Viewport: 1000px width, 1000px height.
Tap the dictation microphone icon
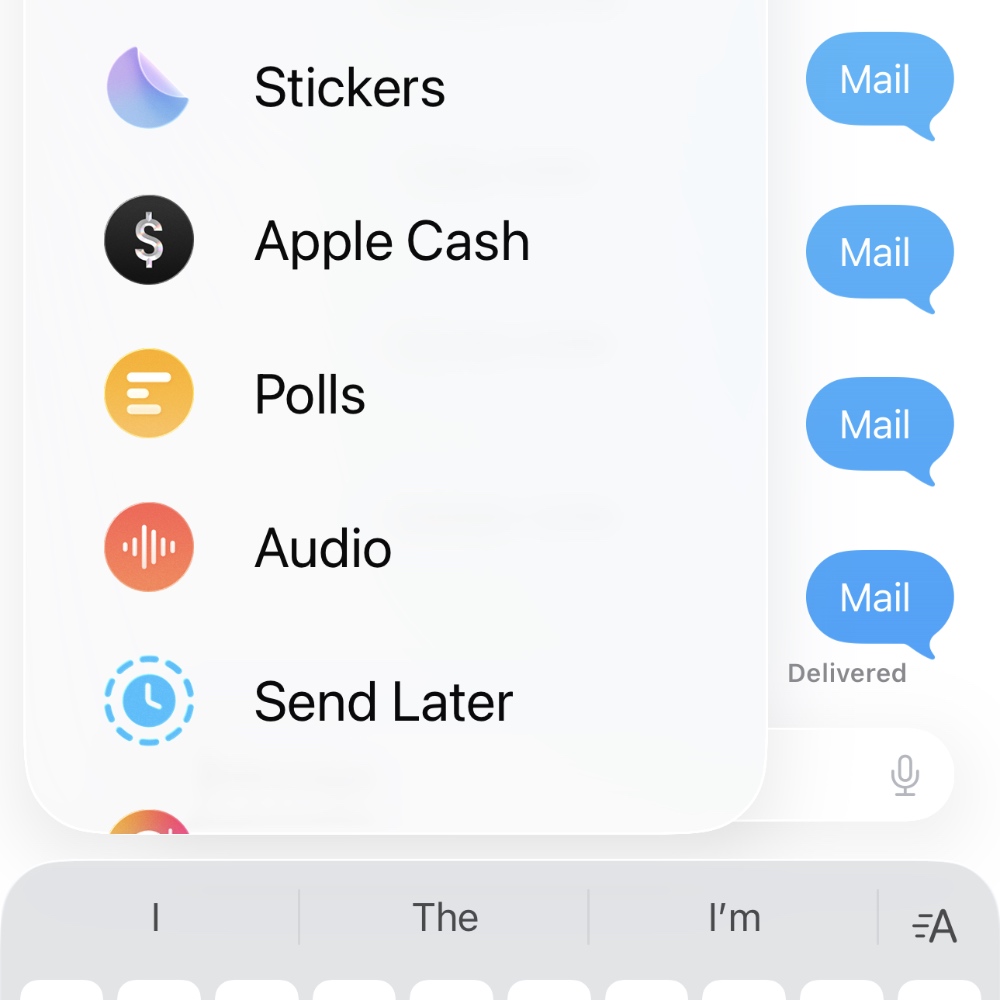[904, 776]
